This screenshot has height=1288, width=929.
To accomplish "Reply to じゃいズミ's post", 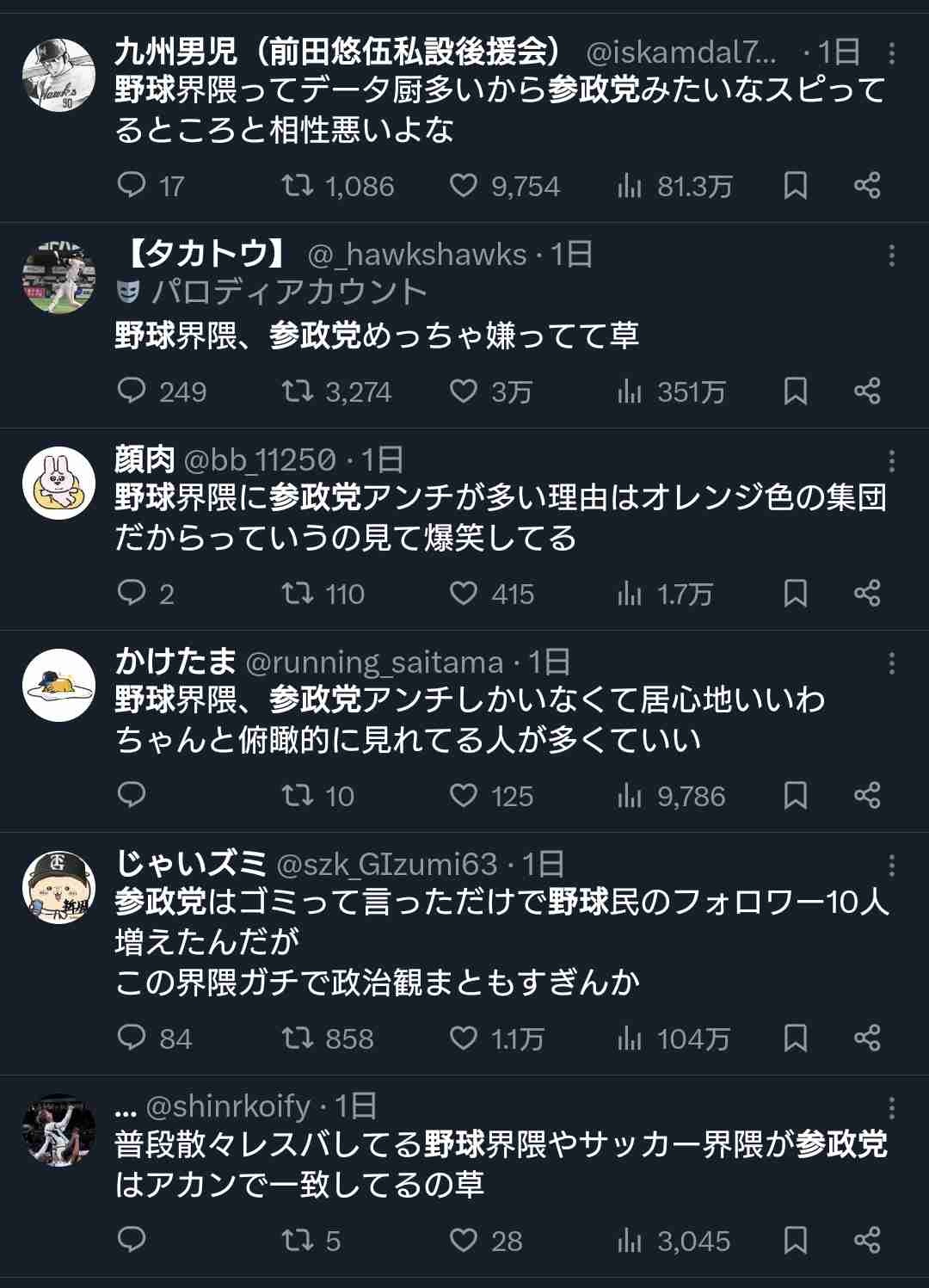I will coord(132,1038).
